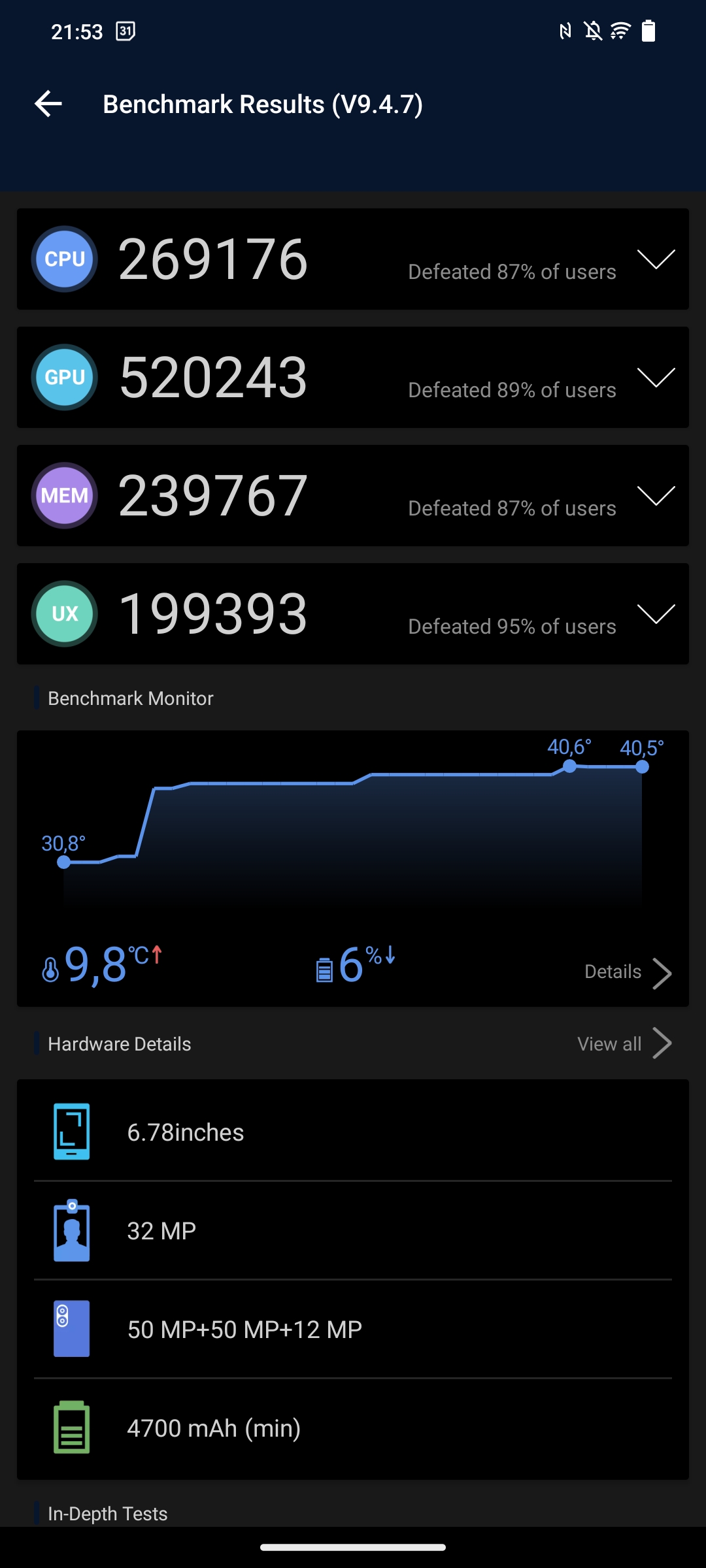Select the MEM score badge icon
The image size is (706, 1568).
pyautogui.click(x=63, y=496)
